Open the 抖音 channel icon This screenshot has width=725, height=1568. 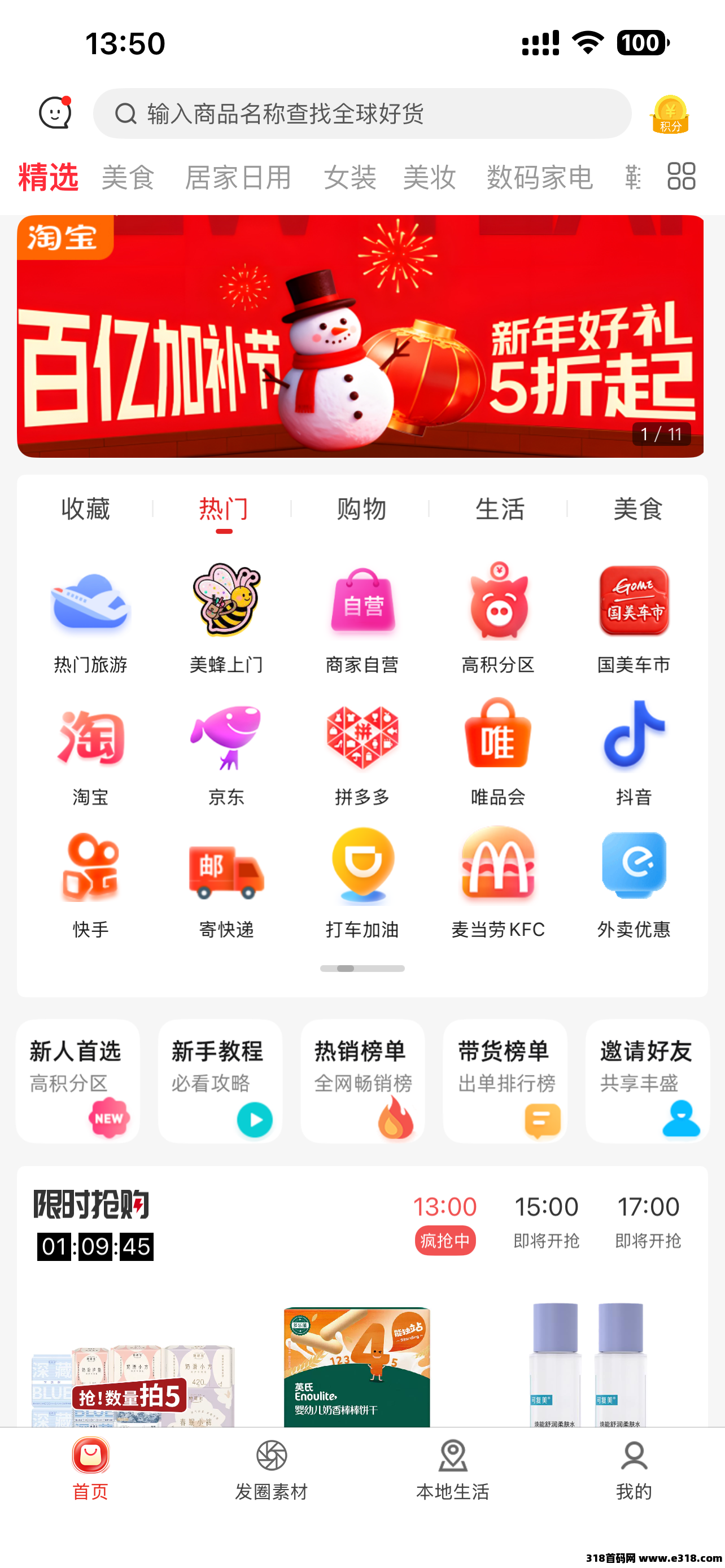tap(633, 739)
